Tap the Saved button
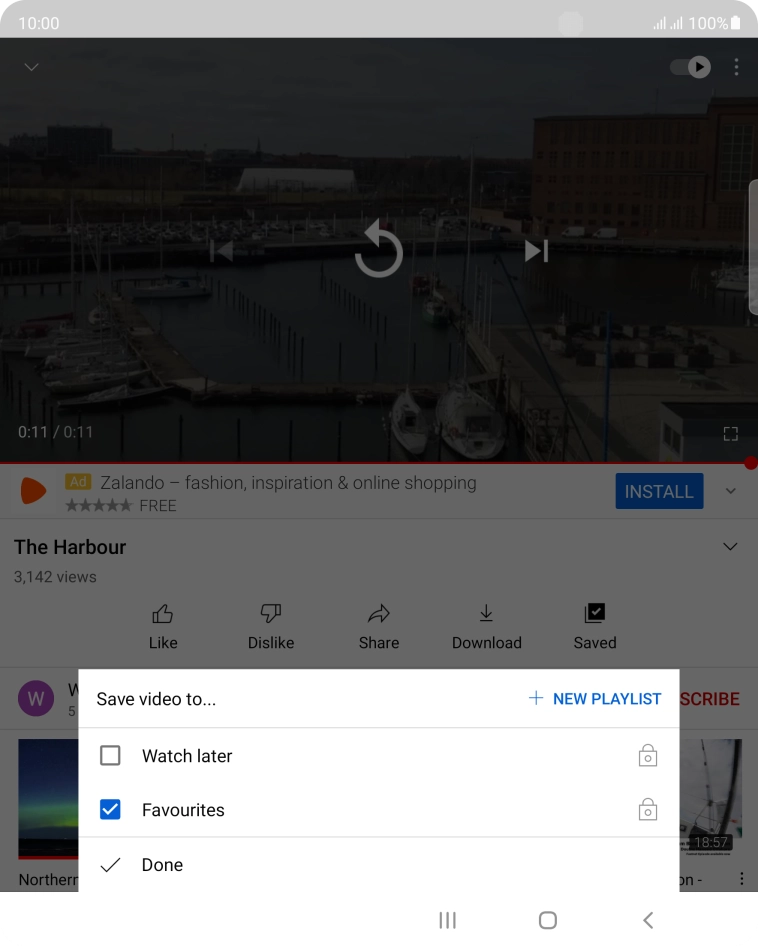The width and height of the screenshot is (758, 946). 595,625
